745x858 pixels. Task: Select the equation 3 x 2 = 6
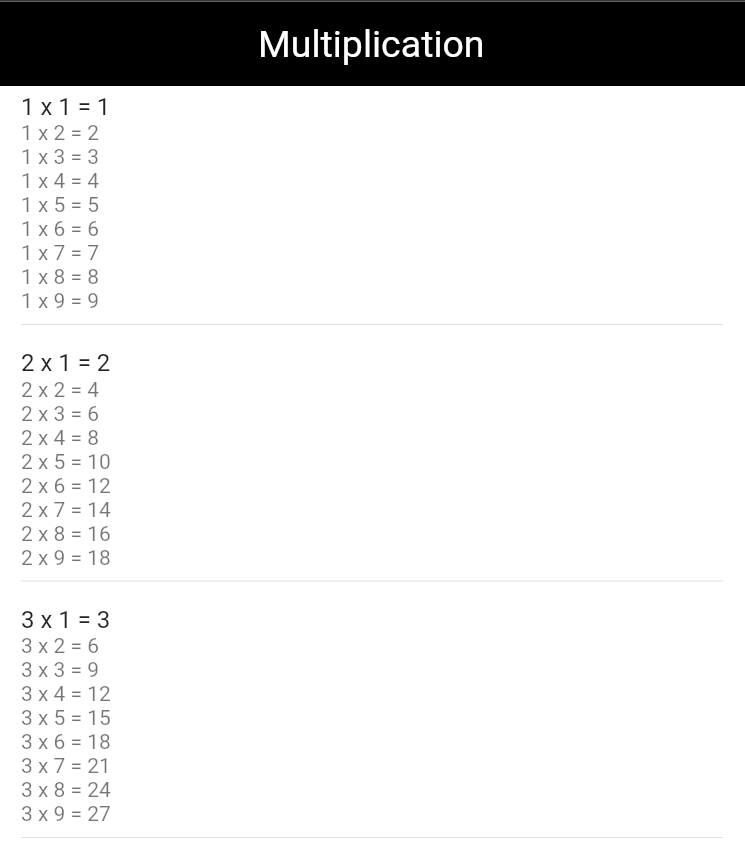[x=60, y=645]
